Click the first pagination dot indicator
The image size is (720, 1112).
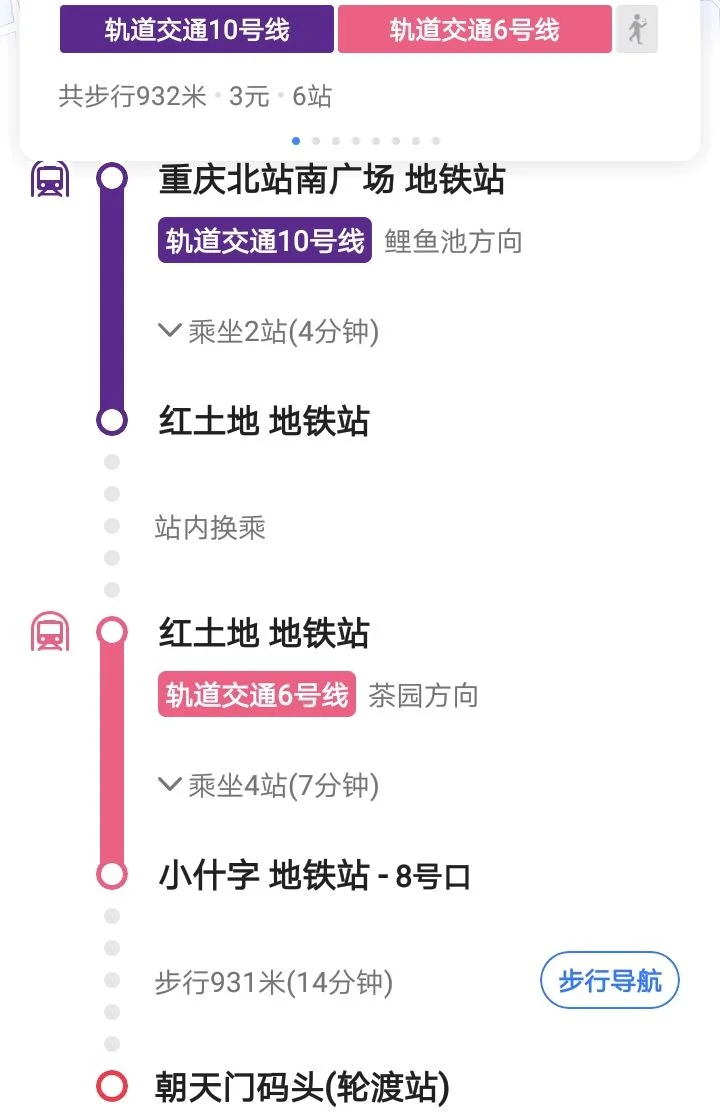click(x=296, y=141)
